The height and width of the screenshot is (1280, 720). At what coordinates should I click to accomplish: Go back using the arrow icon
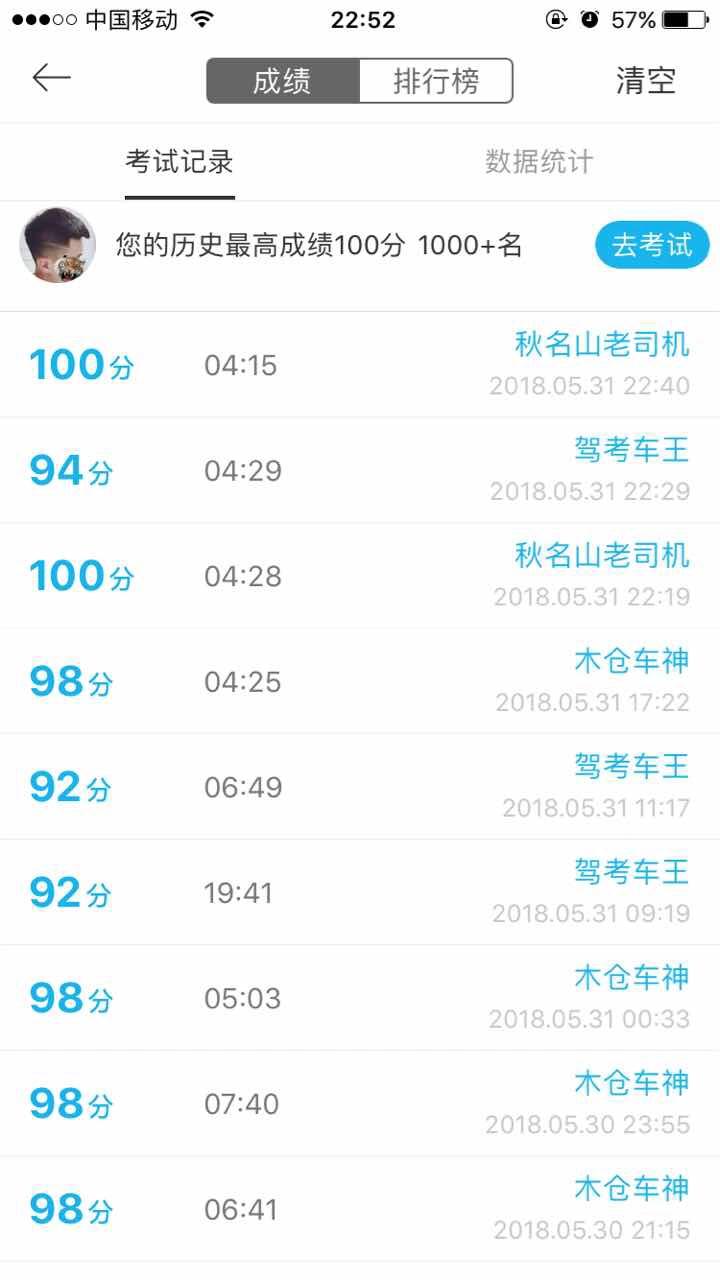pos(51,78)
